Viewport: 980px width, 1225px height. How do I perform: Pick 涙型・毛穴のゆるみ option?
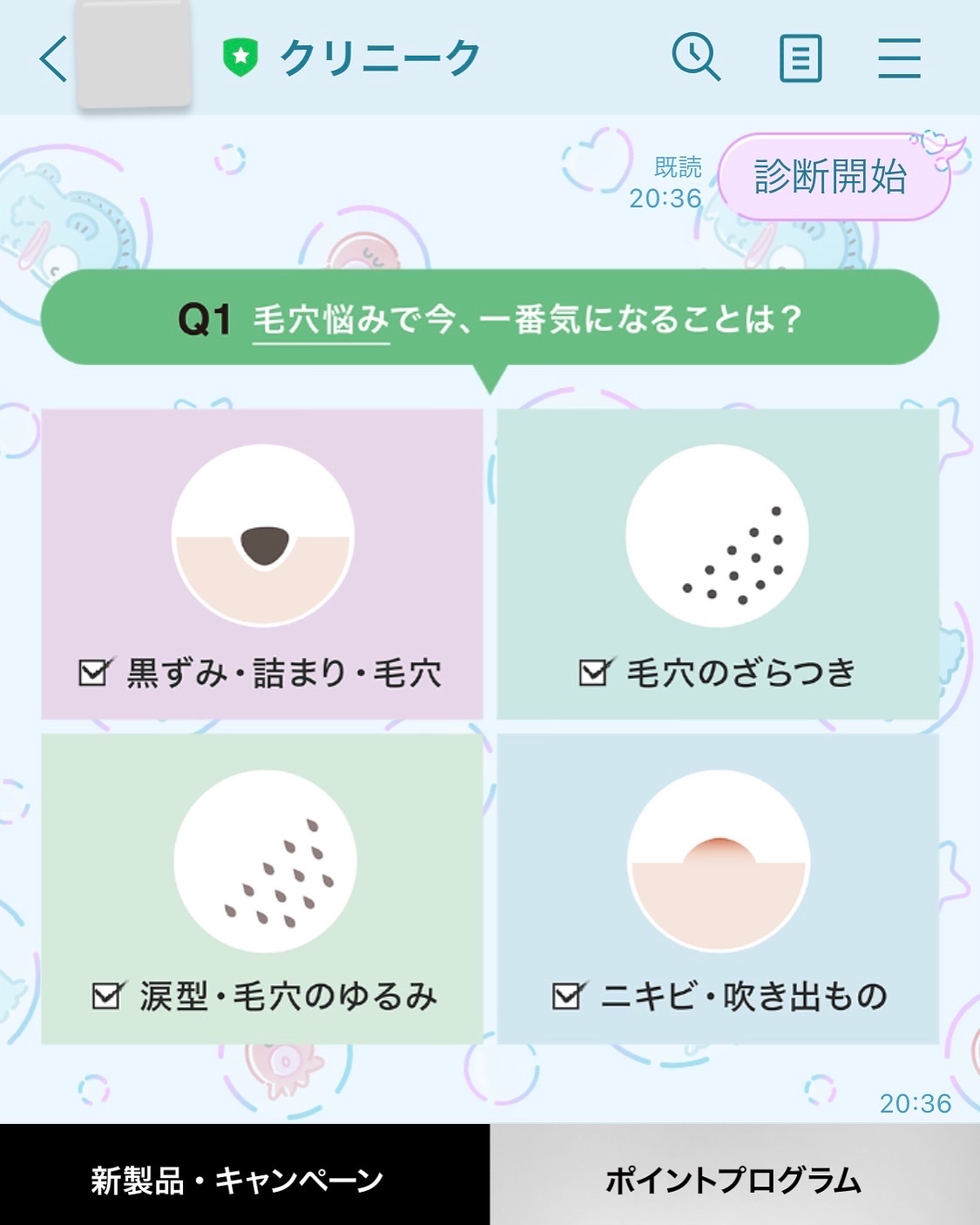262,888
